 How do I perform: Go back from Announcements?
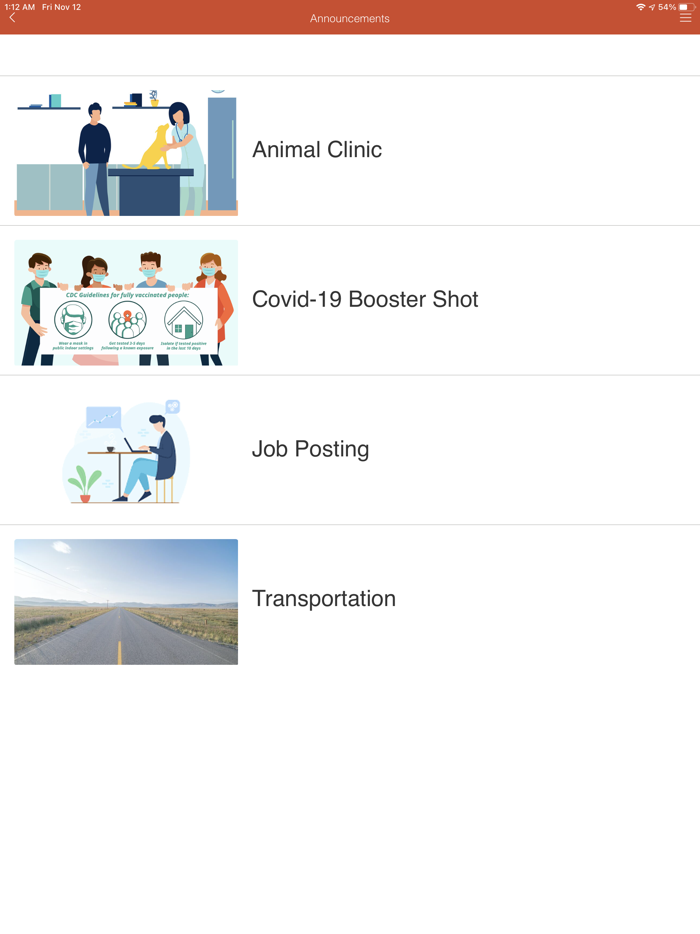click(x=12, y=18)
